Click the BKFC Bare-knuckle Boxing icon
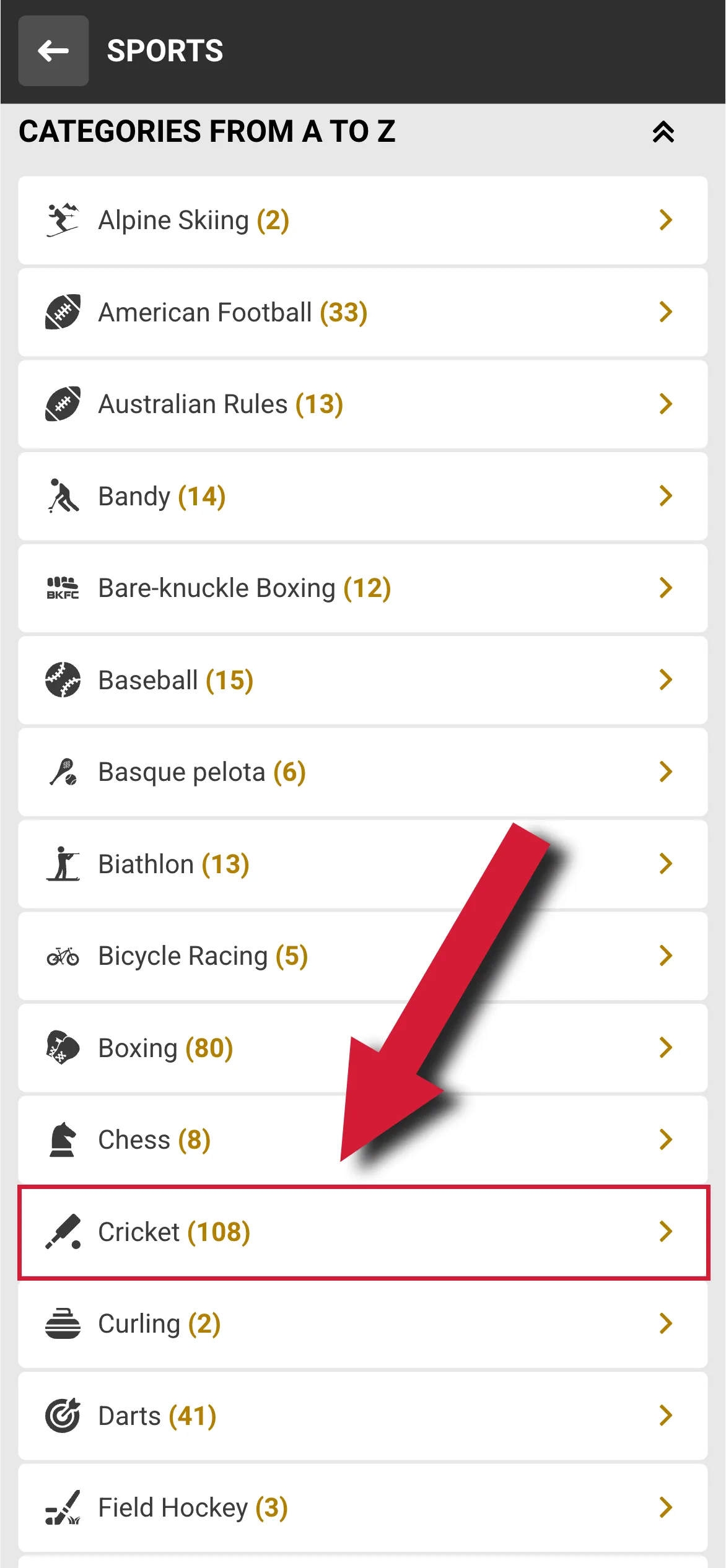This screenshot has width=726, height=1568. point(62,588)
